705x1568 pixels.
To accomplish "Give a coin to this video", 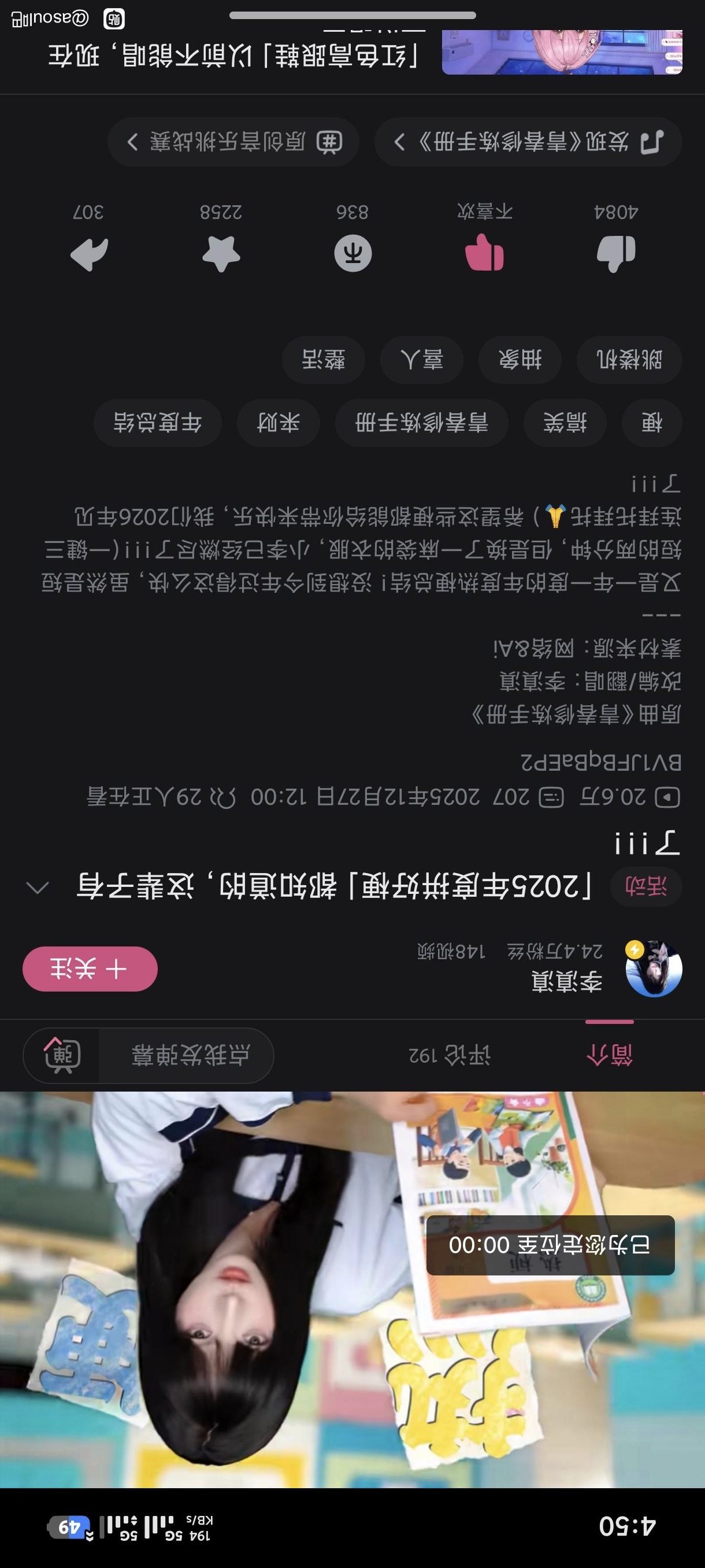I will pos(353,253).
